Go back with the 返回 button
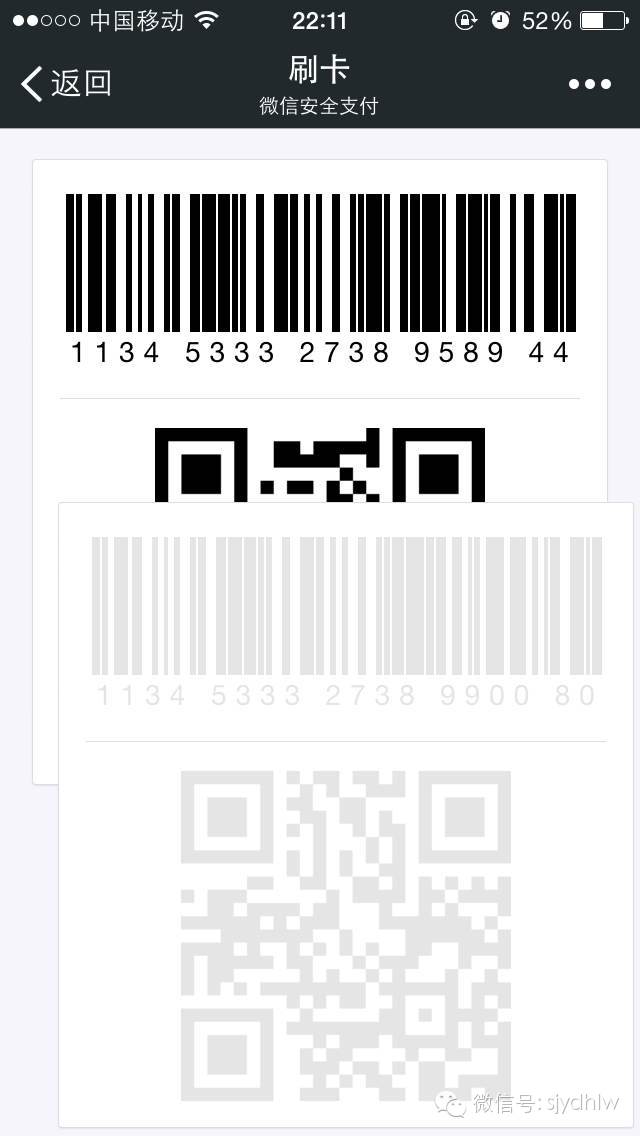The width and height of the screenshot is (640, 1136). tap(66, 84)
